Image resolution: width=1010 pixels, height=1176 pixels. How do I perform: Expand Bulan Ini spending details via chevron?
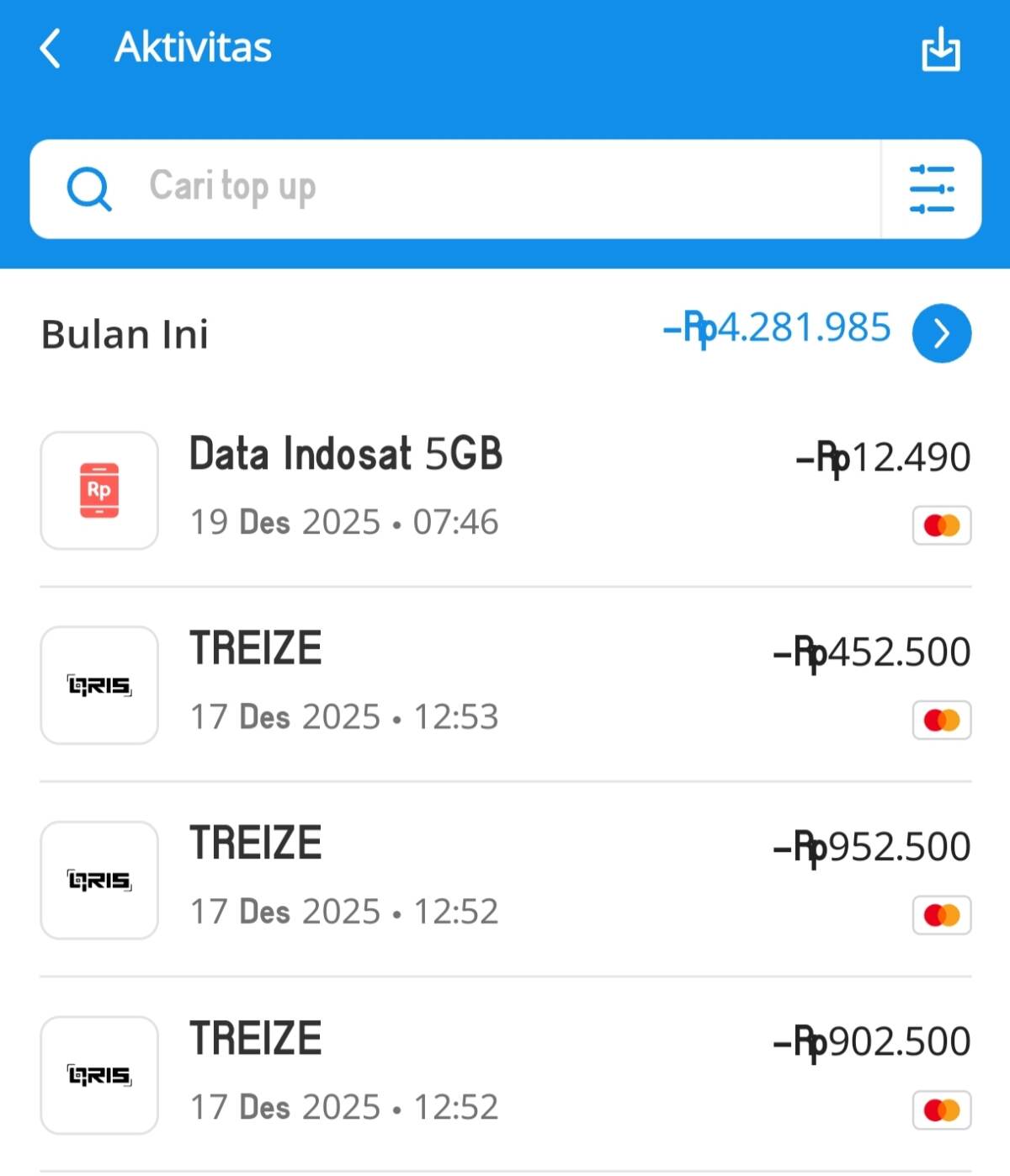pos(941,333)
